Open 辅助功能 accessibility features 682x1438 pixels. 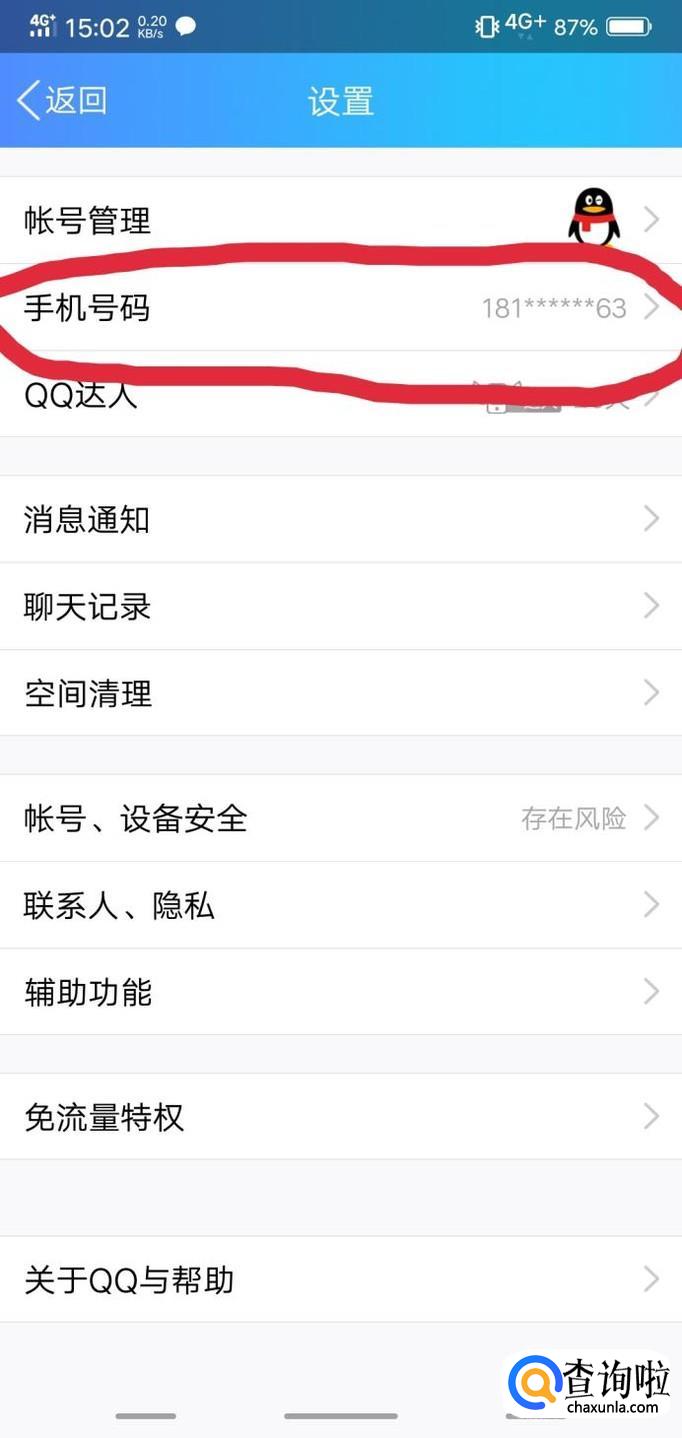click(341, 992)
